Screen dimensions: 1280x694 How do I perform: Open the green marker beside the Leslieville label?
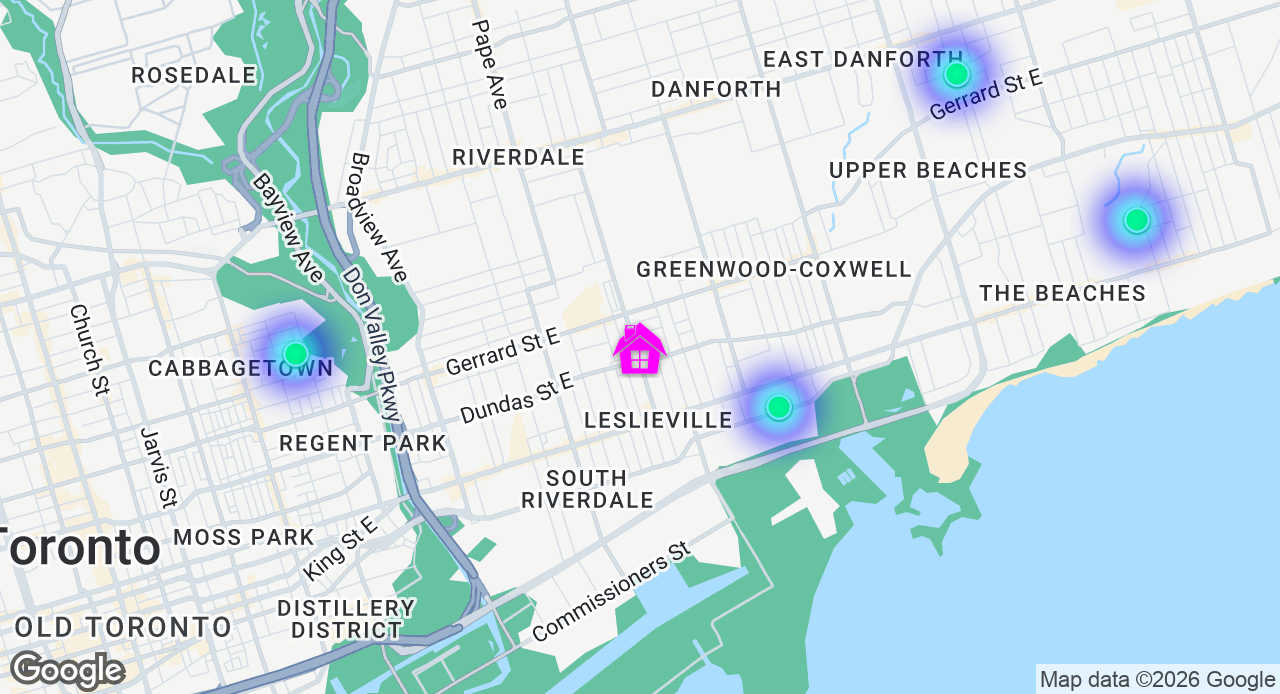[778, 407]
